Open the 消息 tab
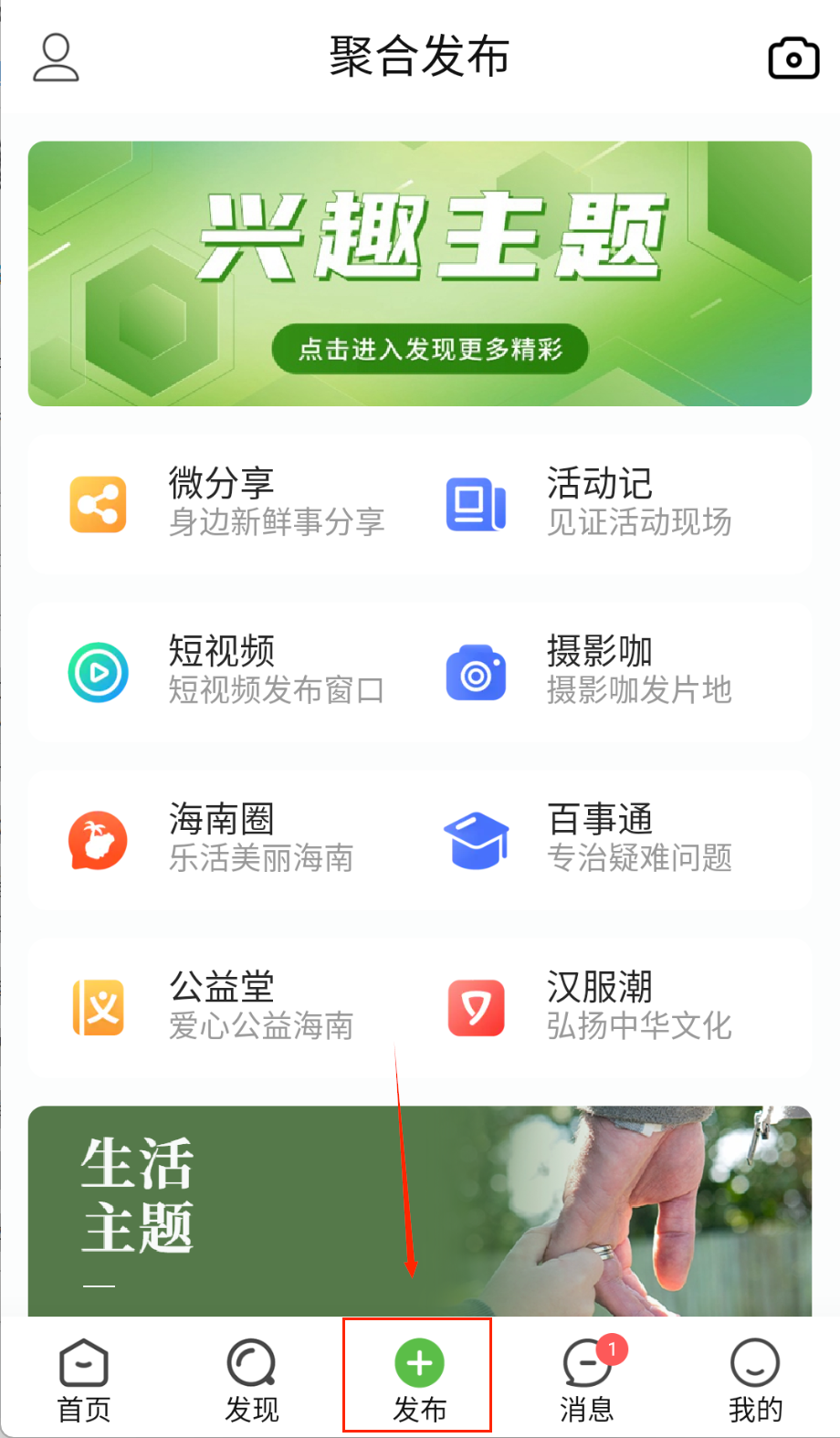Image resolution: width=840 pixels, height=1438 pixels. point(587,1379)
